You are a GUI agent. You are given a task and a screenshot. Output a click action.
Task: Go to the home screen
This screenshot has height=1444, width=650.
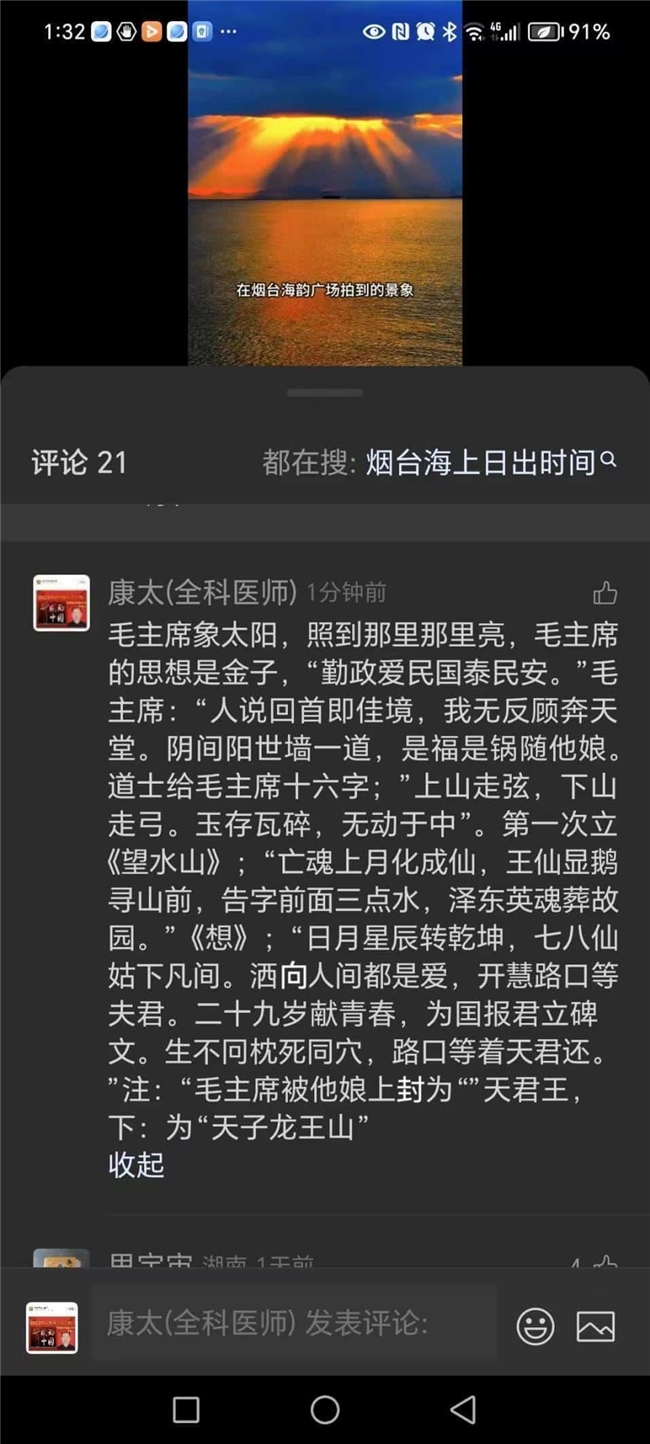click(x=325, y=1410)
